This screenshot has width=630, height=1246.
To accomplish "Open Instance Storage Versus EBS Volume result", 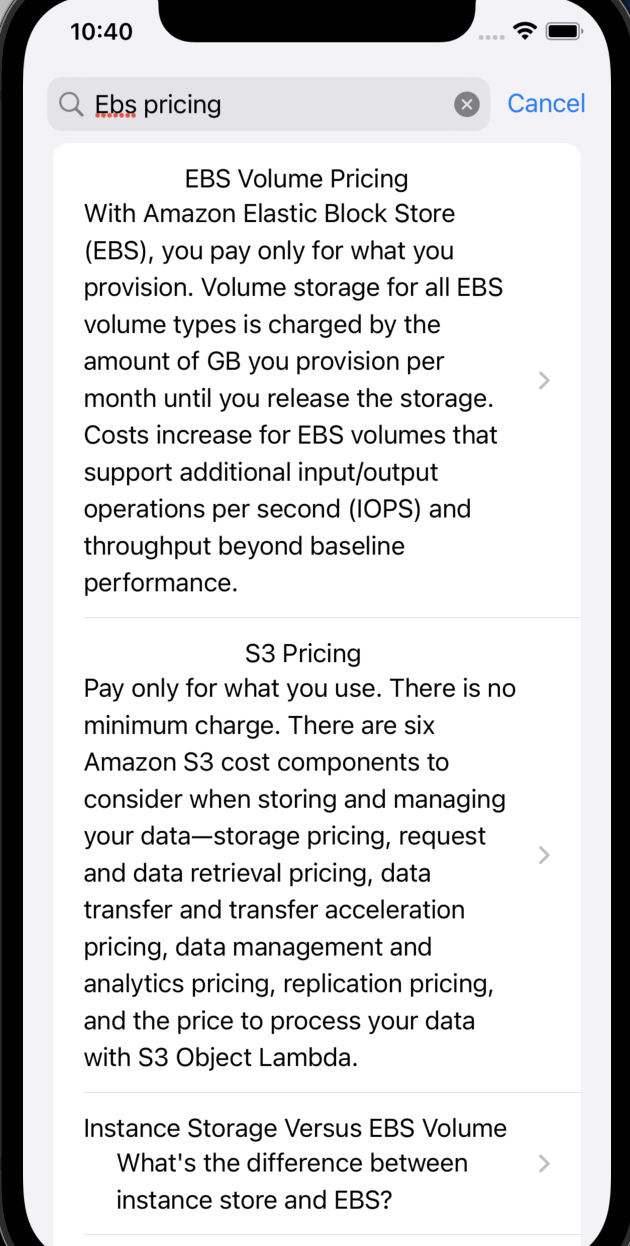I will (x=317, y=1163).
